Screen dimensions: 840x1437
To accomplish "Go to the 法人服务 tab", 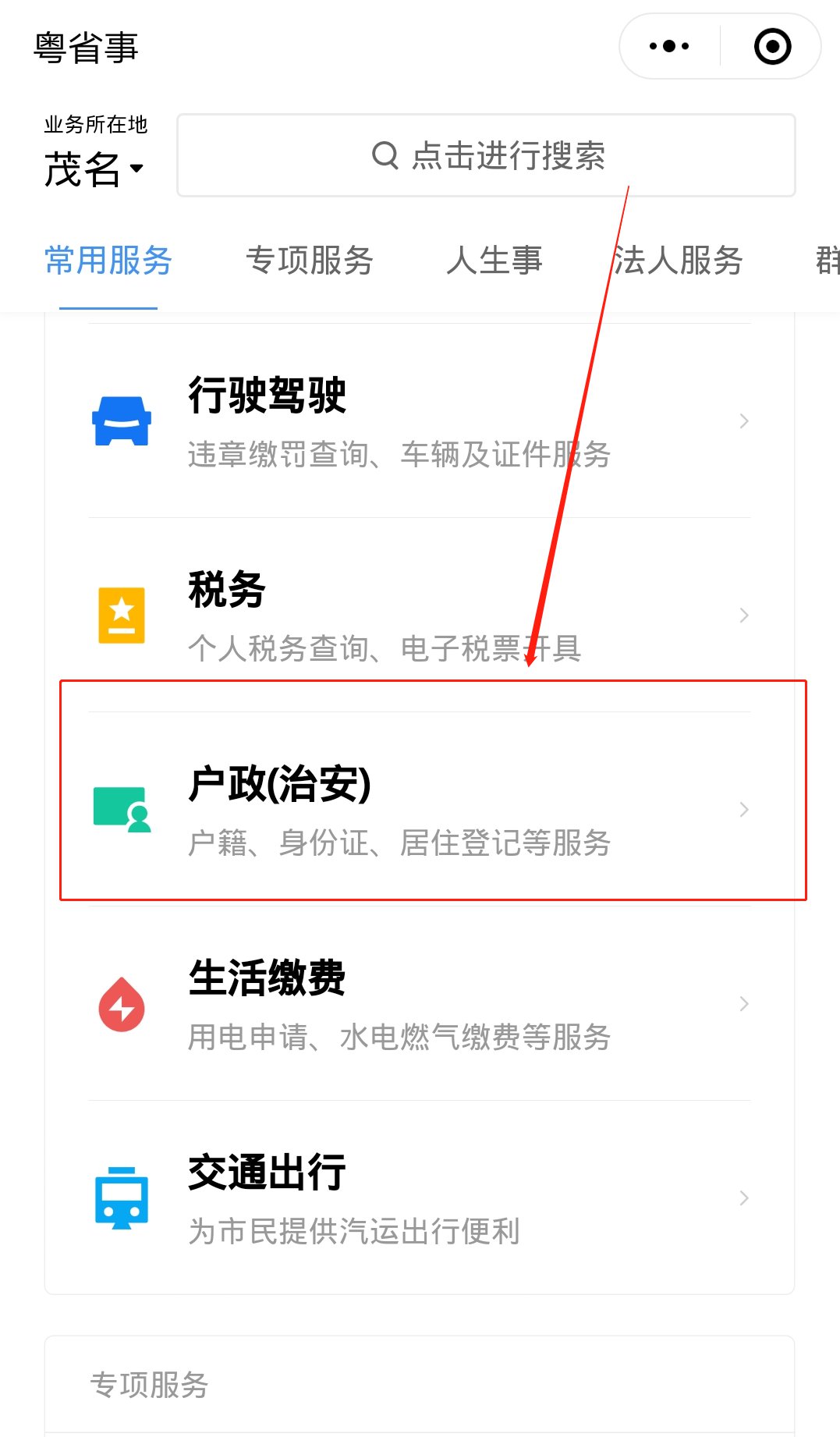I will pos(678,261).
